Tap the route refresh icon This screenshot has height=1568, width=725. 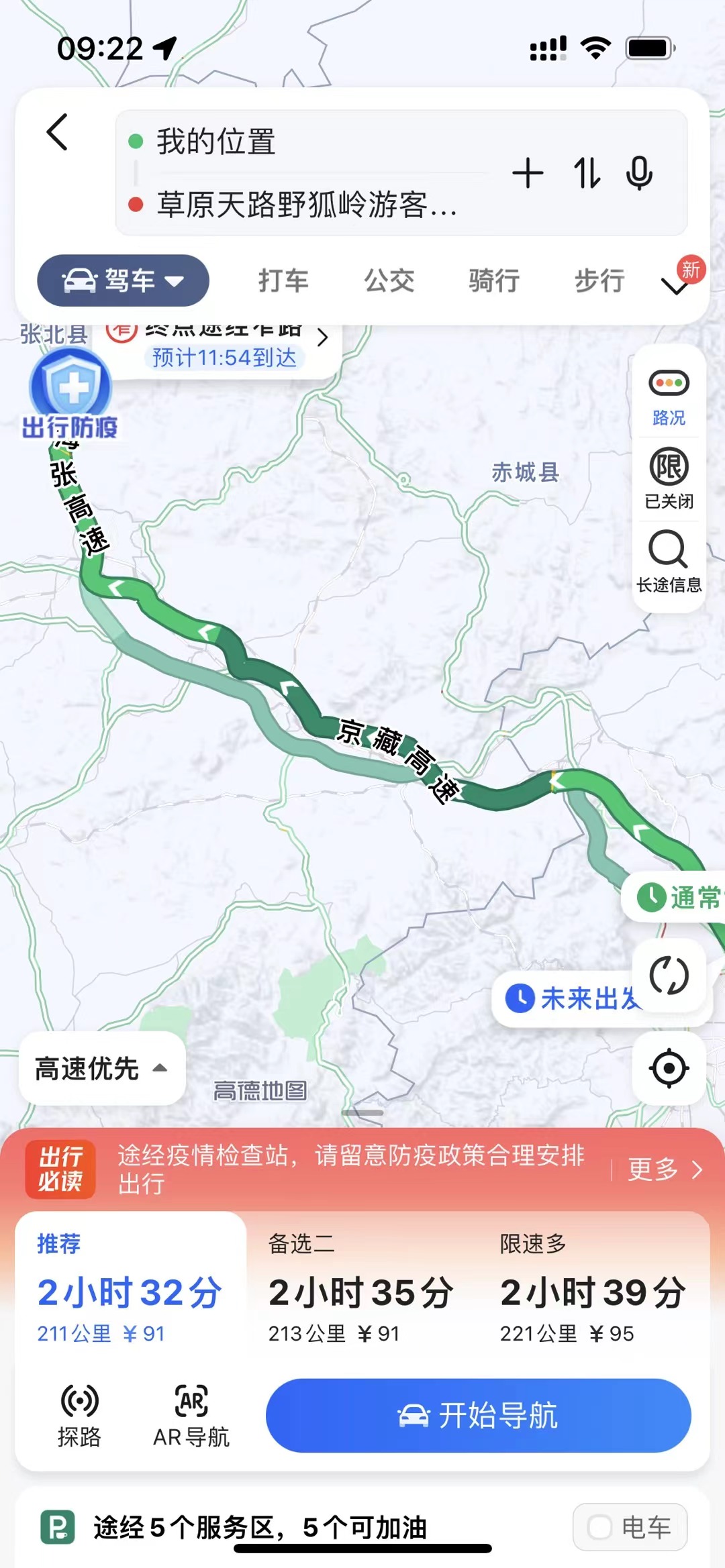click(669, 976)
